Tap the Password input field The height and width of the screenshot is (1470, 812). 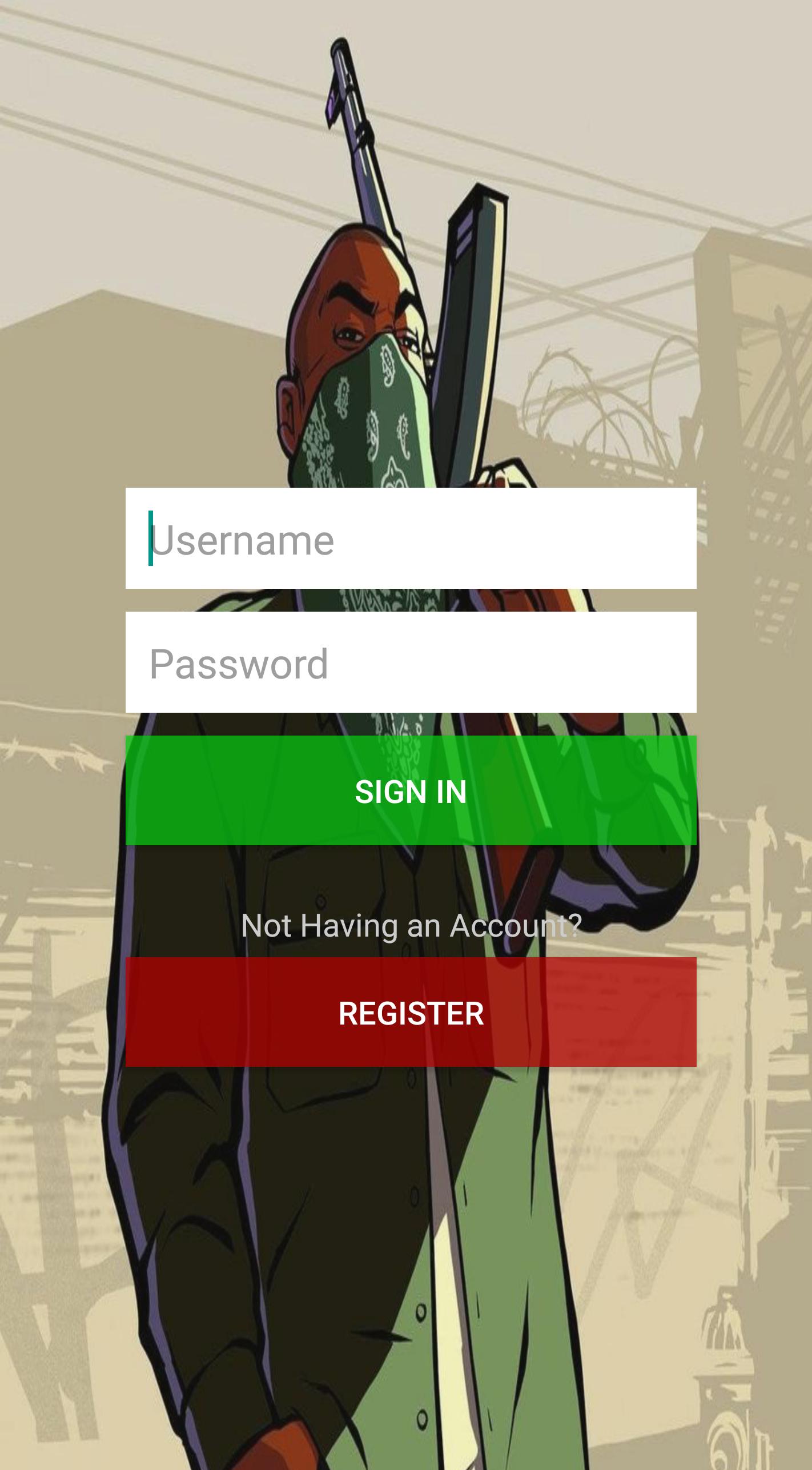pos(411,662)
